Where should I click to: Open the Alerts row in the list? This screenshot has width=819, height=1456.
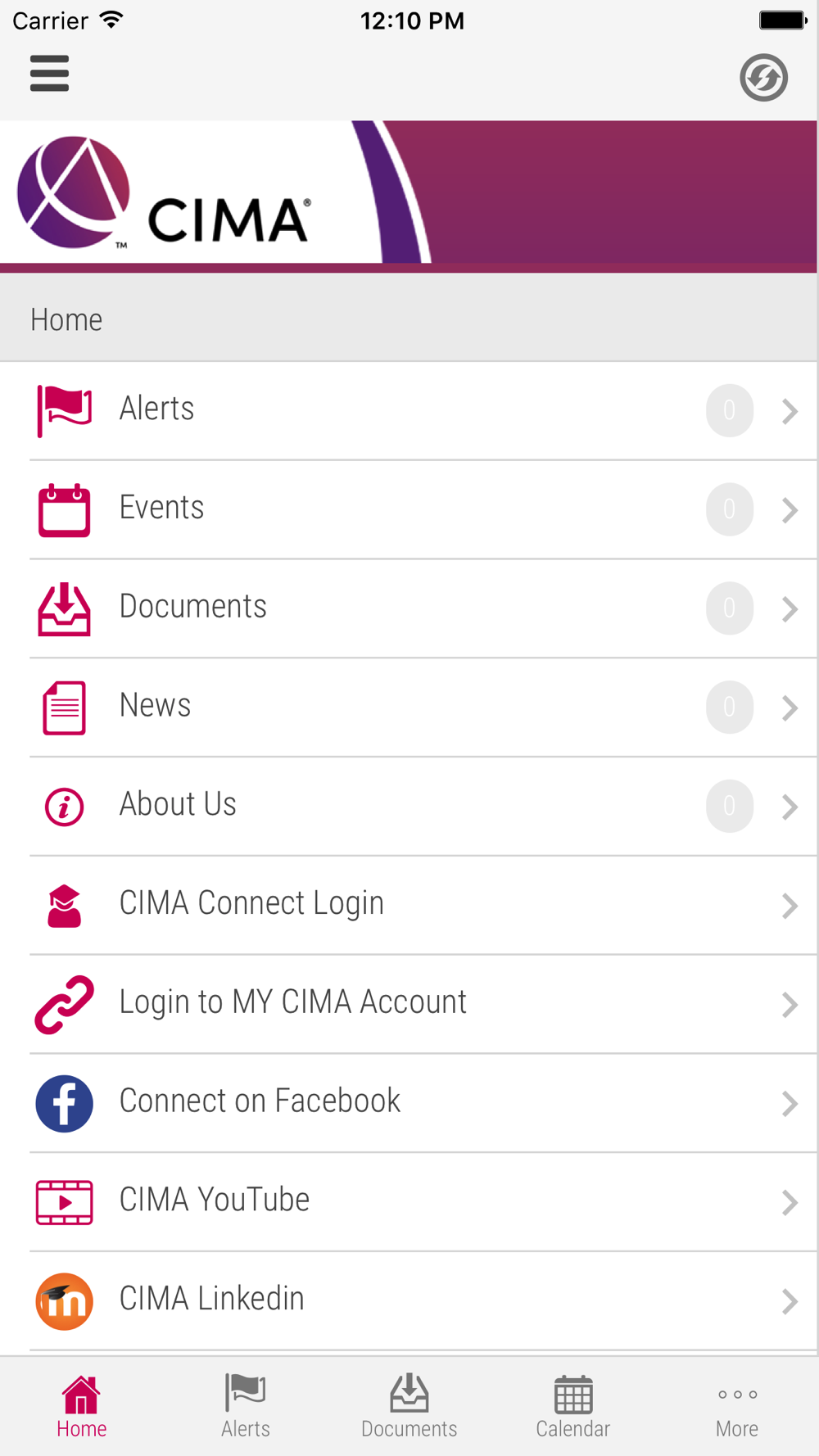click(x=409, y=409)
